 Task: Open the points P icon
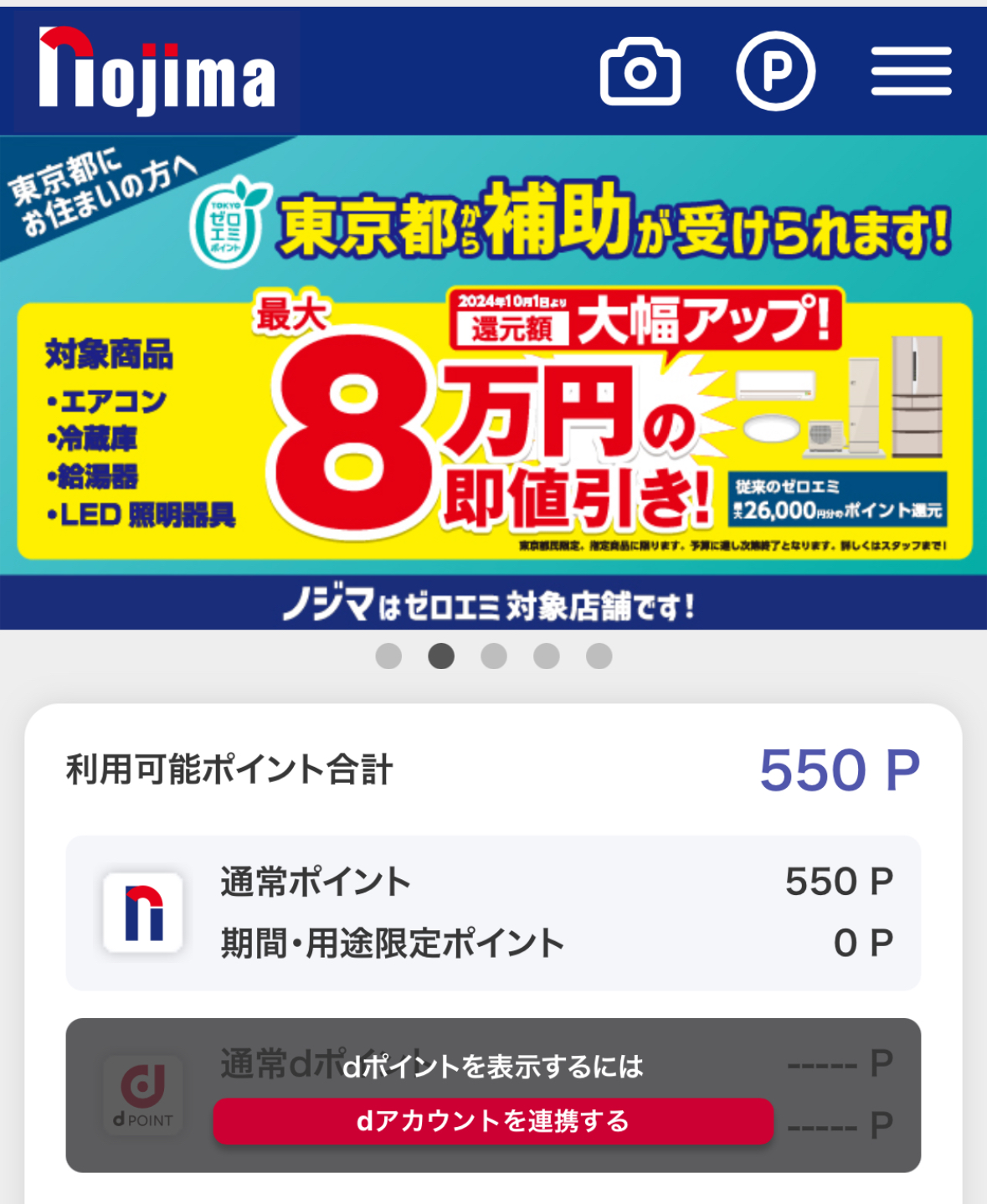click(775, 71)
